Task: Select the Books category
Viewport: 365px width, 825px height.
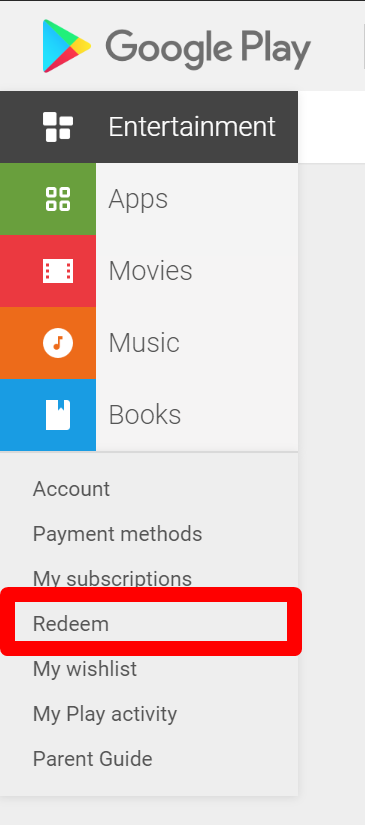Action: click(149, 415)
